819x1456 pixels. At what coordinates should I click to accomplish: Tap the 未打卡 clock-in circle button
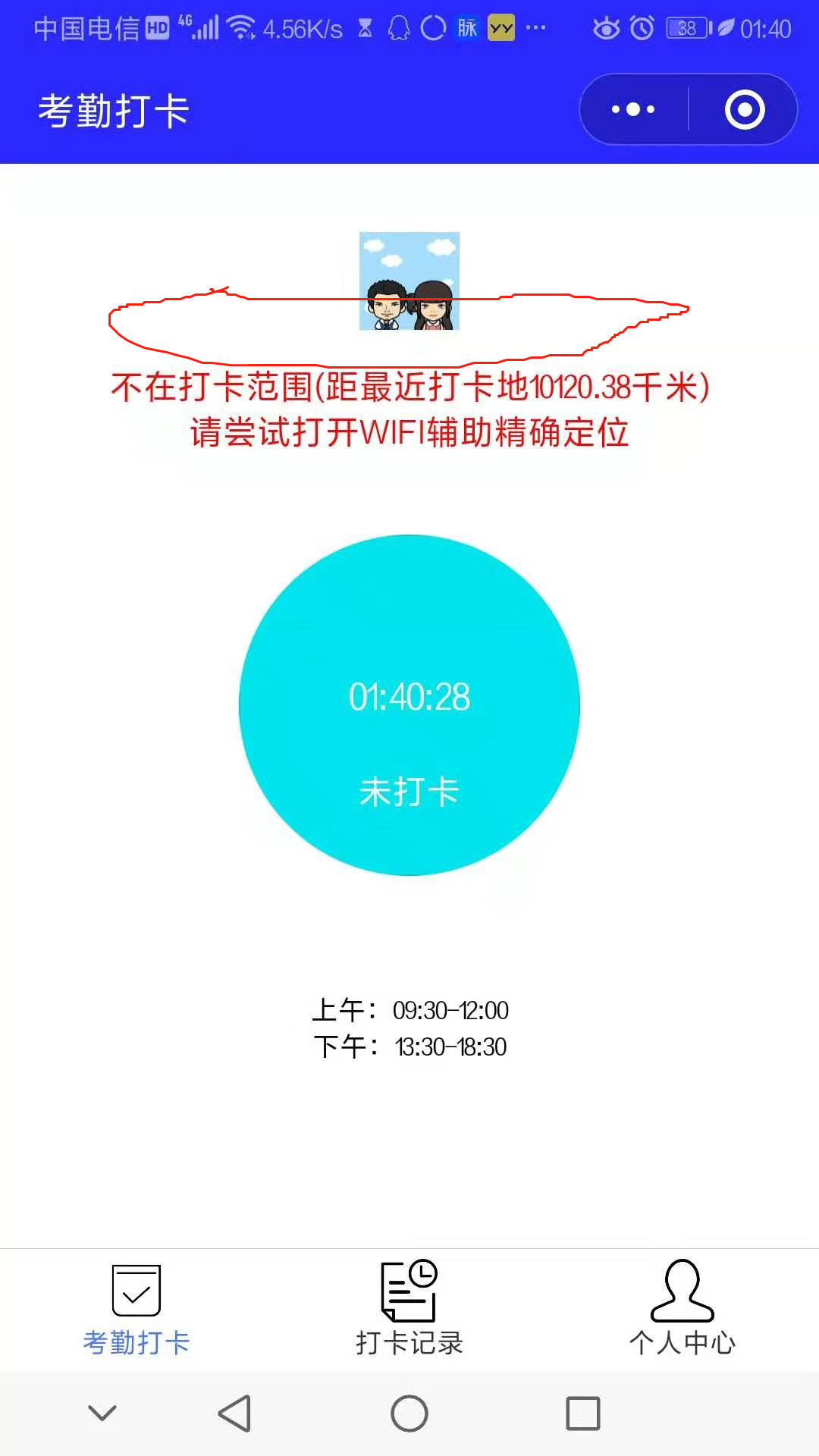click(409, 705)
